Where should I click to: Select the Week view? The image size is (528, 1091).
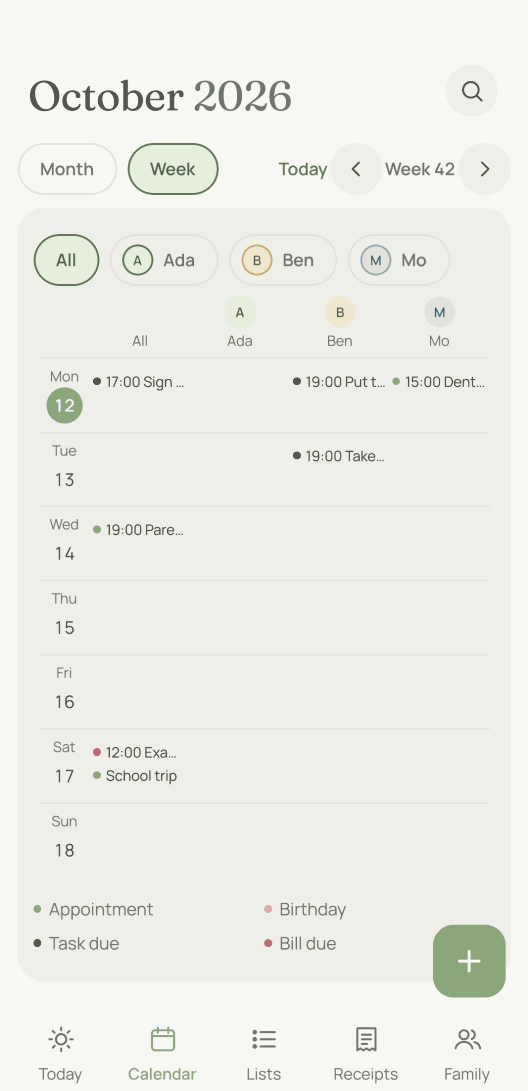point(173,169)
